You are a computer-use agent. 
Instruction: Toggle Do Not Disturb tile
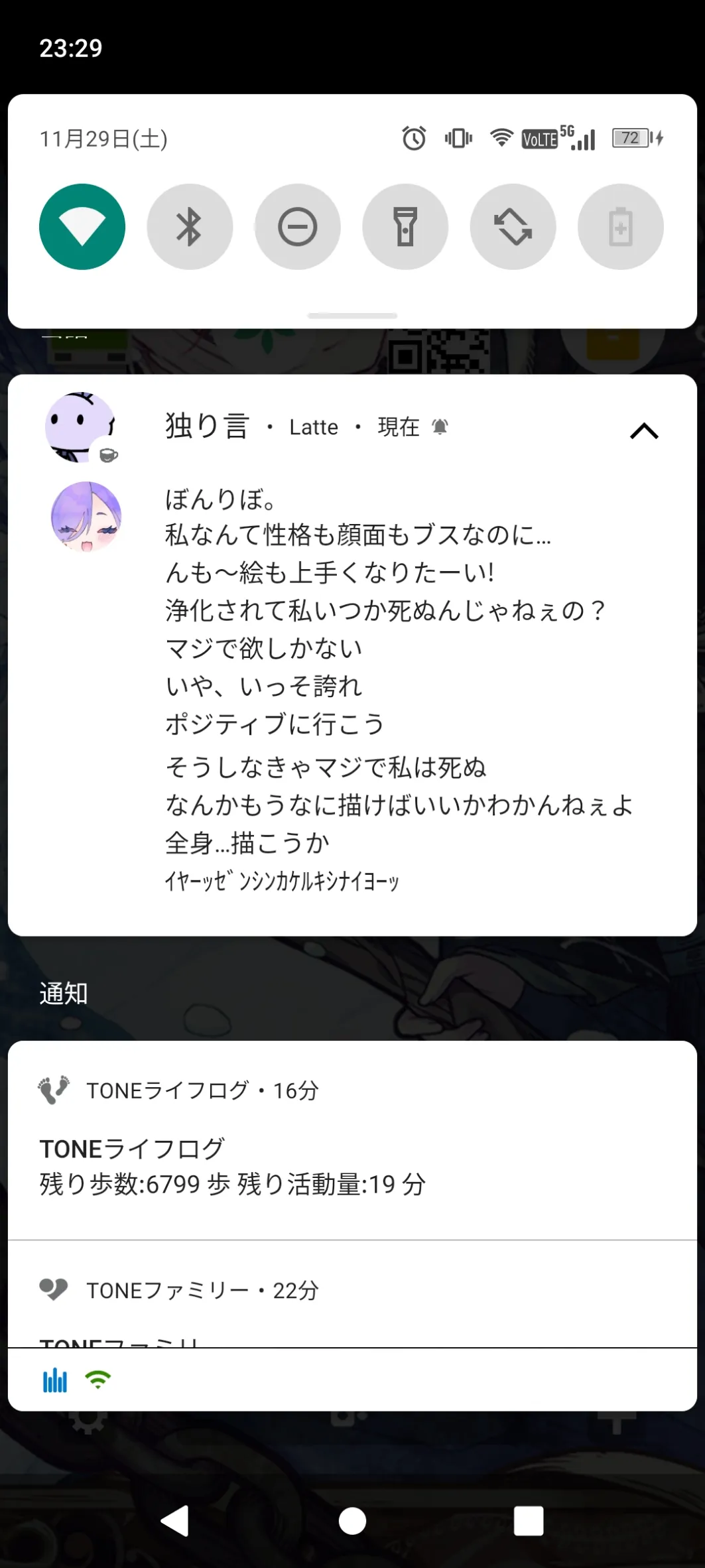tap(298, 227)
